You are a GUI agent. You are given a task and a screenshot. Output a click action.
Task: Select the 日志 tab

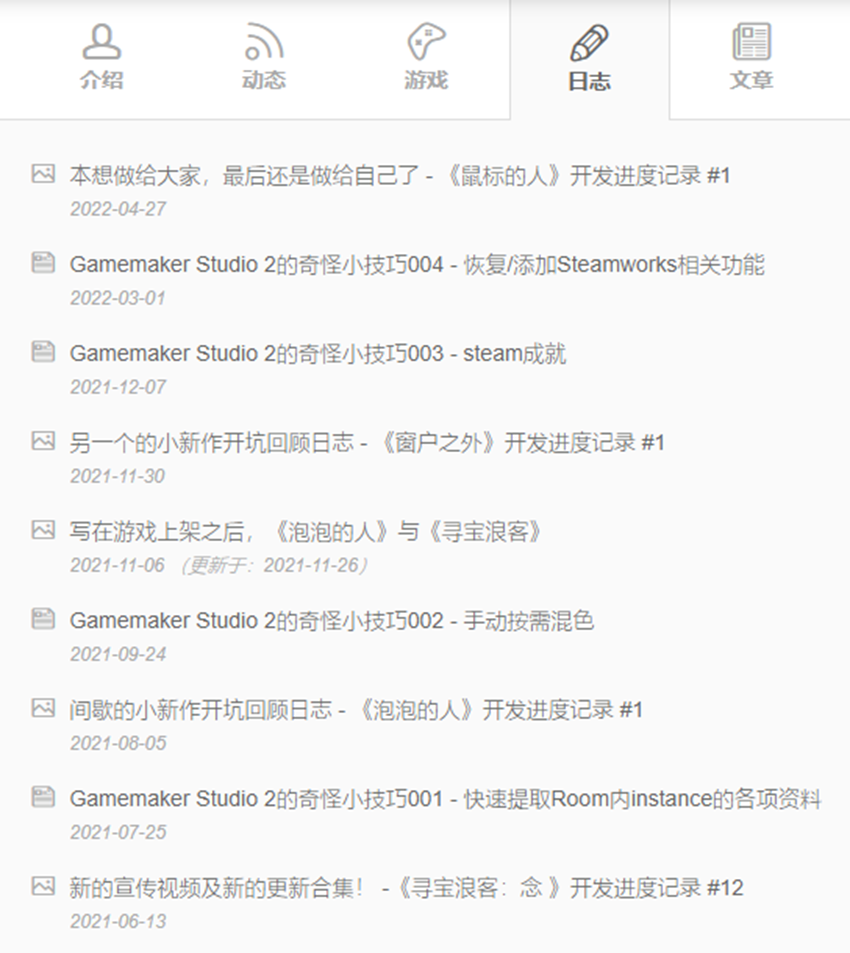589,58
